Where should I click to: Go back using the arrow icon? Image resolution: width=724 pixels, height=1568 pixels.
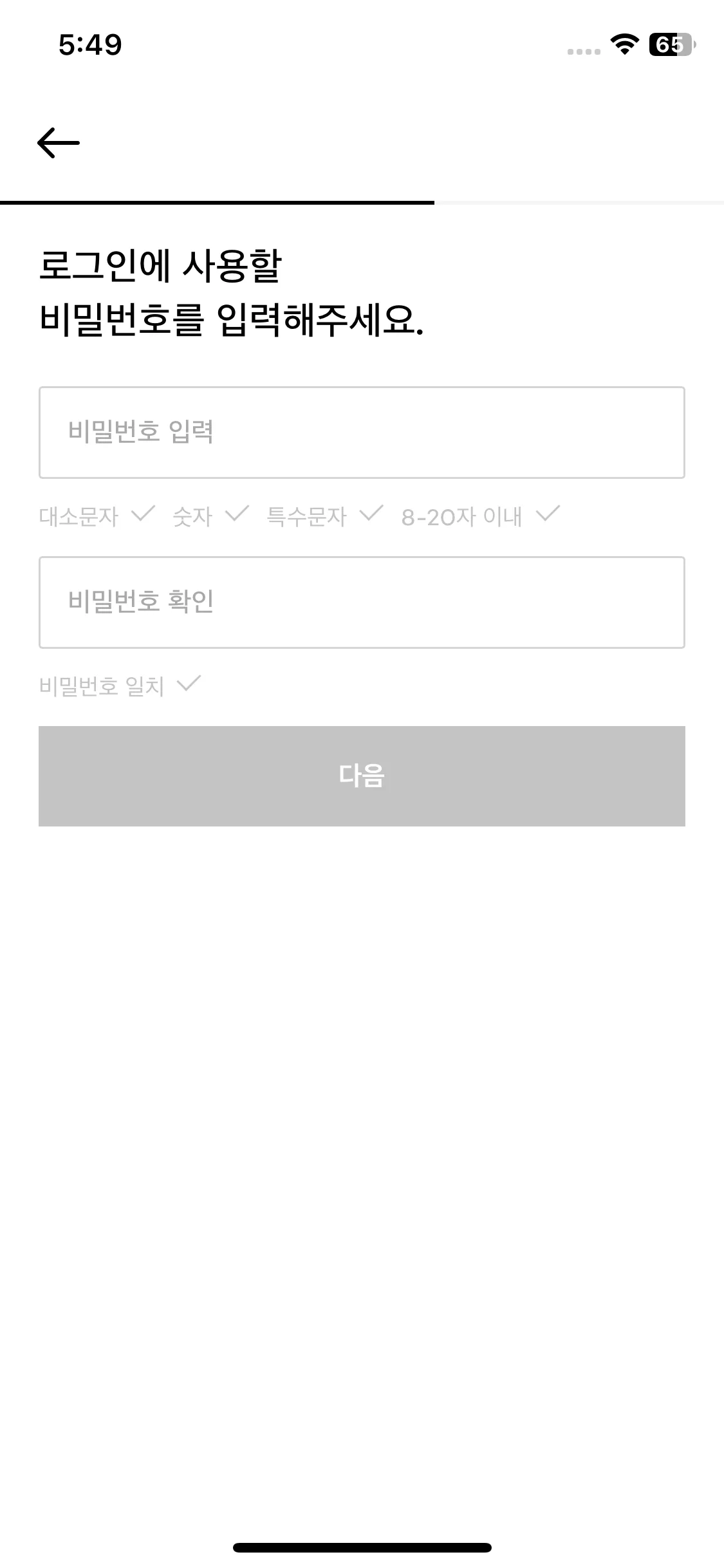(59, 142)
